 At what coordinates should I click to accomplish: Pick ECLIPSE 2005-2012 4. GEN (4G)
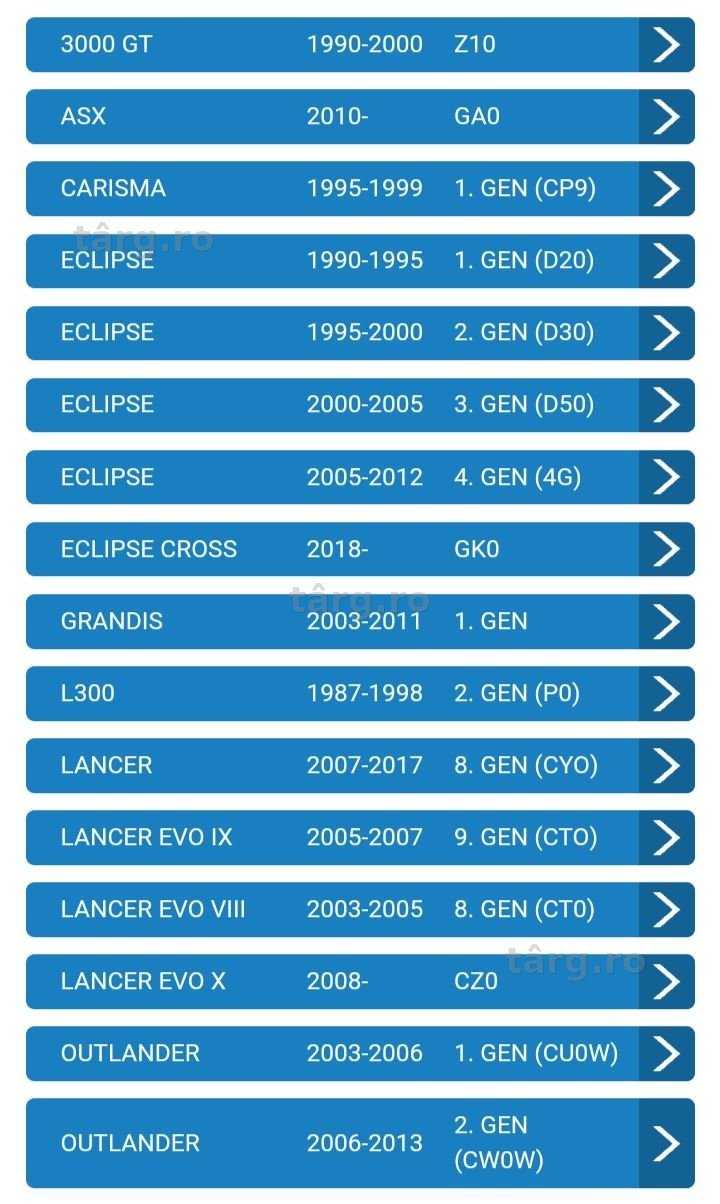360,477
